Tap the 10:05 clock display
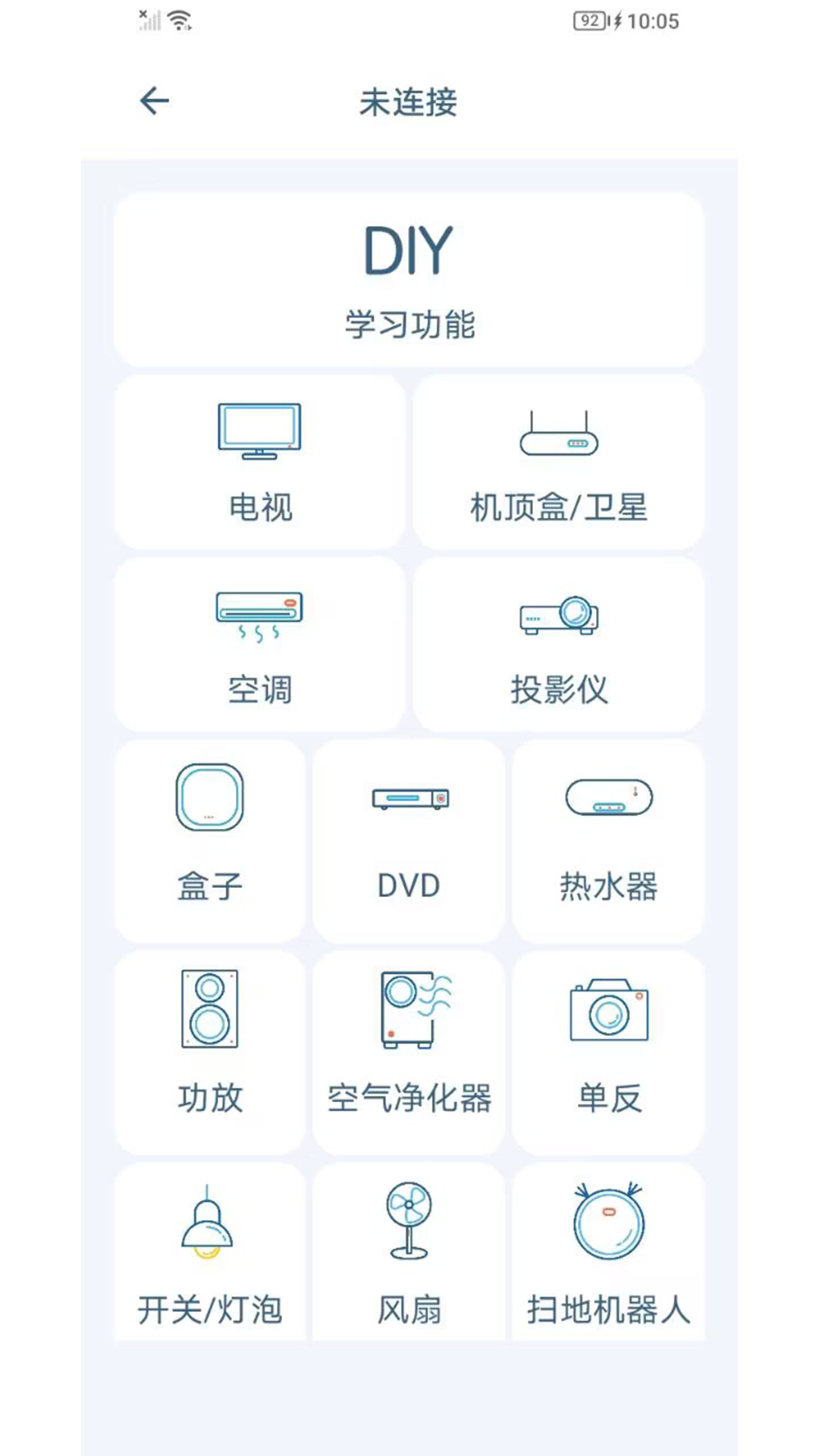 [x=652, y=21]
